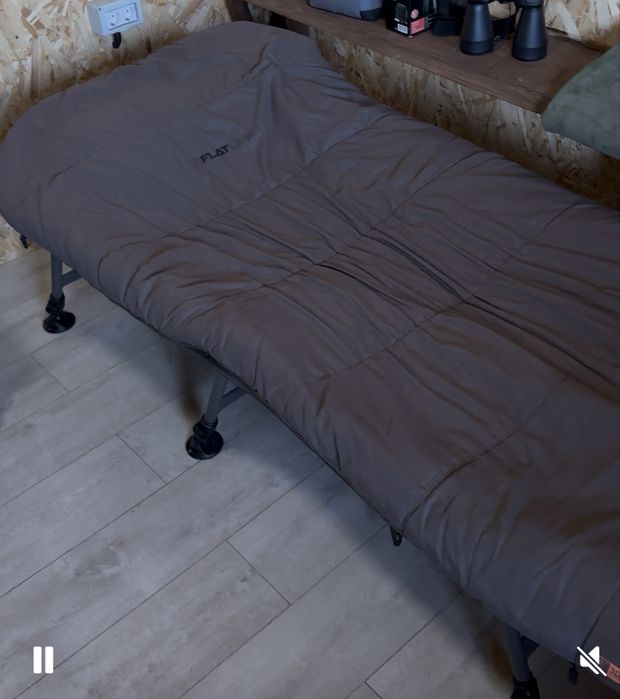620x699 pixels.
Task: Unmute the video sound
Action: tap(591, 659)
